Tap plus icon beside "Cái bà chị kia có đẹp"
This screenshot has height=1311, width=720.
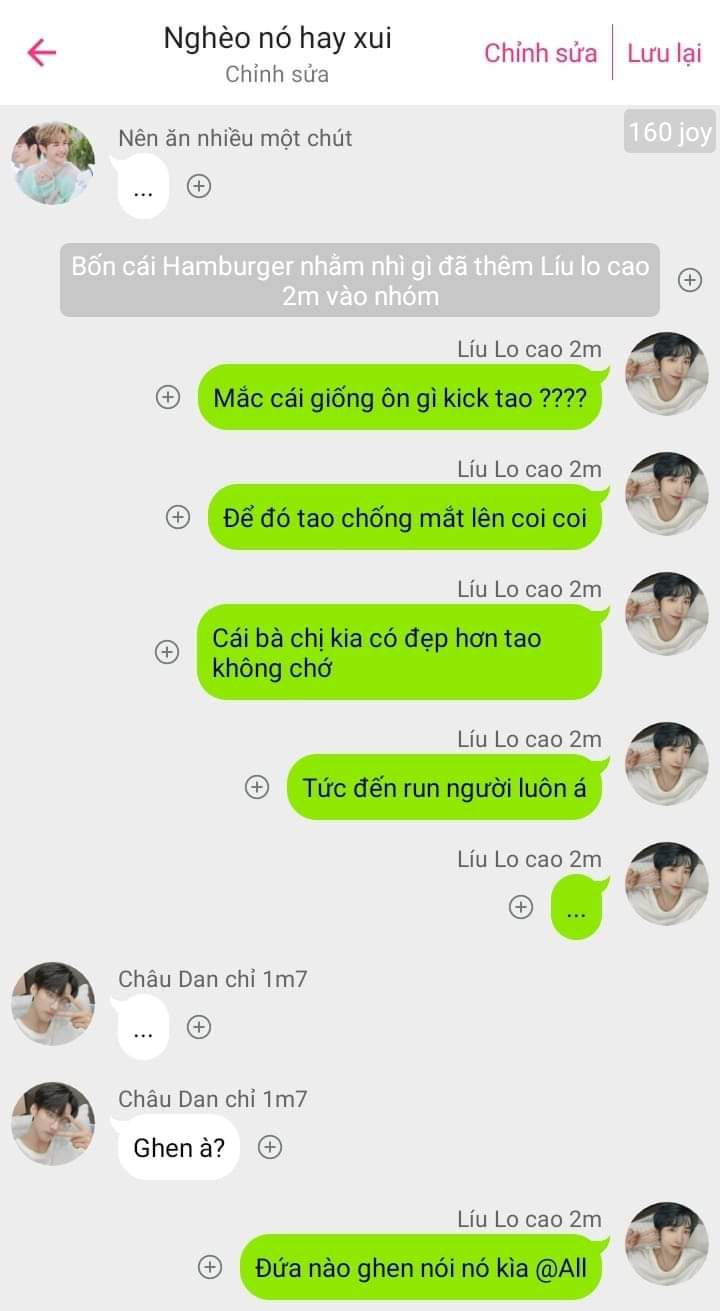(167, 652)
